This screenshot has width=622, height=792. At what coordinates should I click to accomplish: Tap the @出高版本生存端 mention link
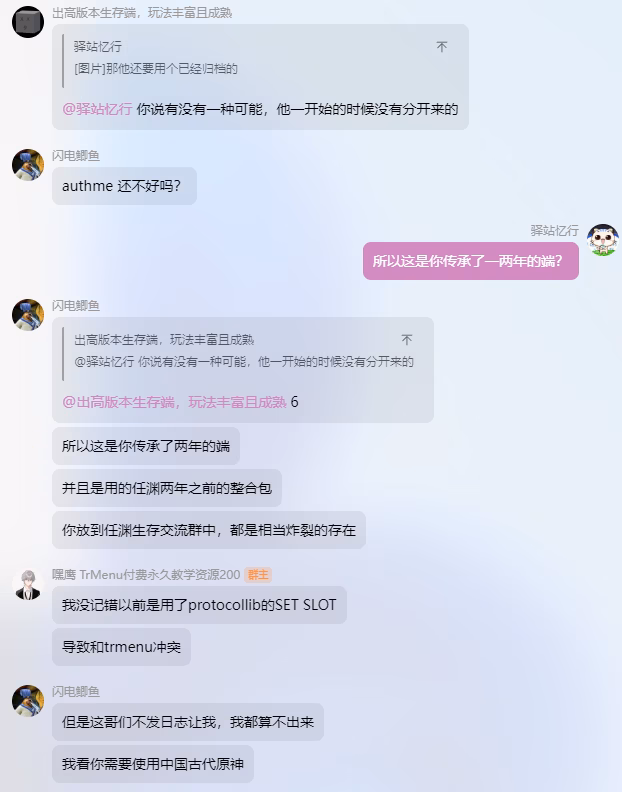pos(174,402)
